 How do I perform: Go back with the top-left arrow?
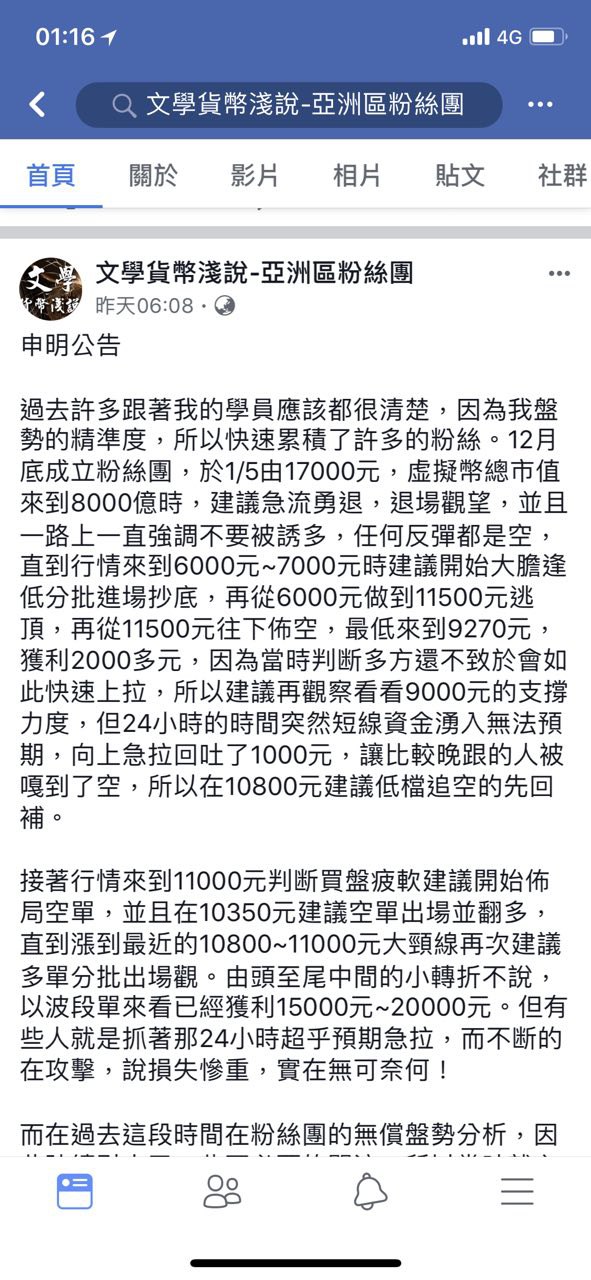point(38,104)
